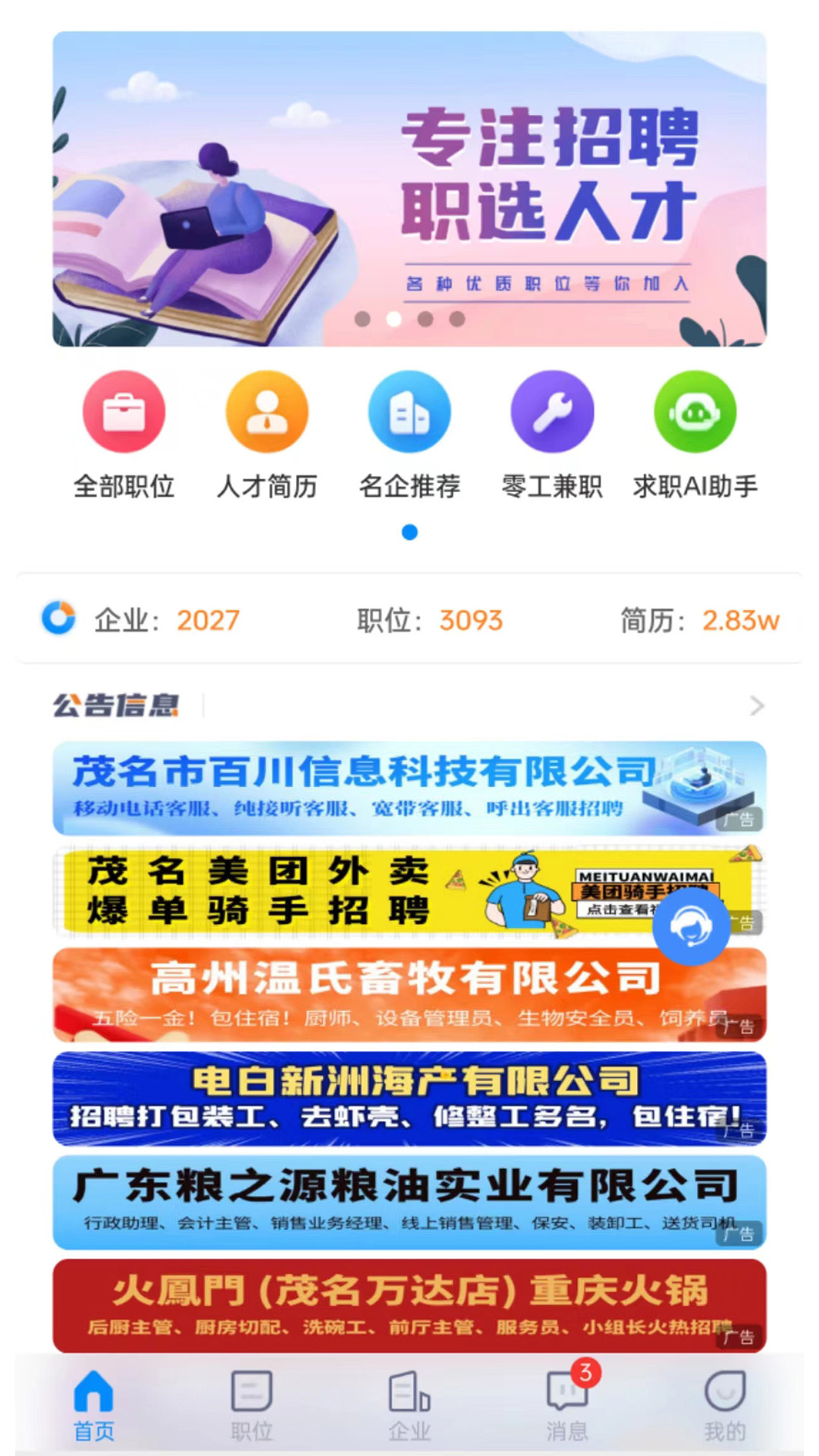Switch to the 企业 tab
819x1456 pixels.
click(407, 1407)
